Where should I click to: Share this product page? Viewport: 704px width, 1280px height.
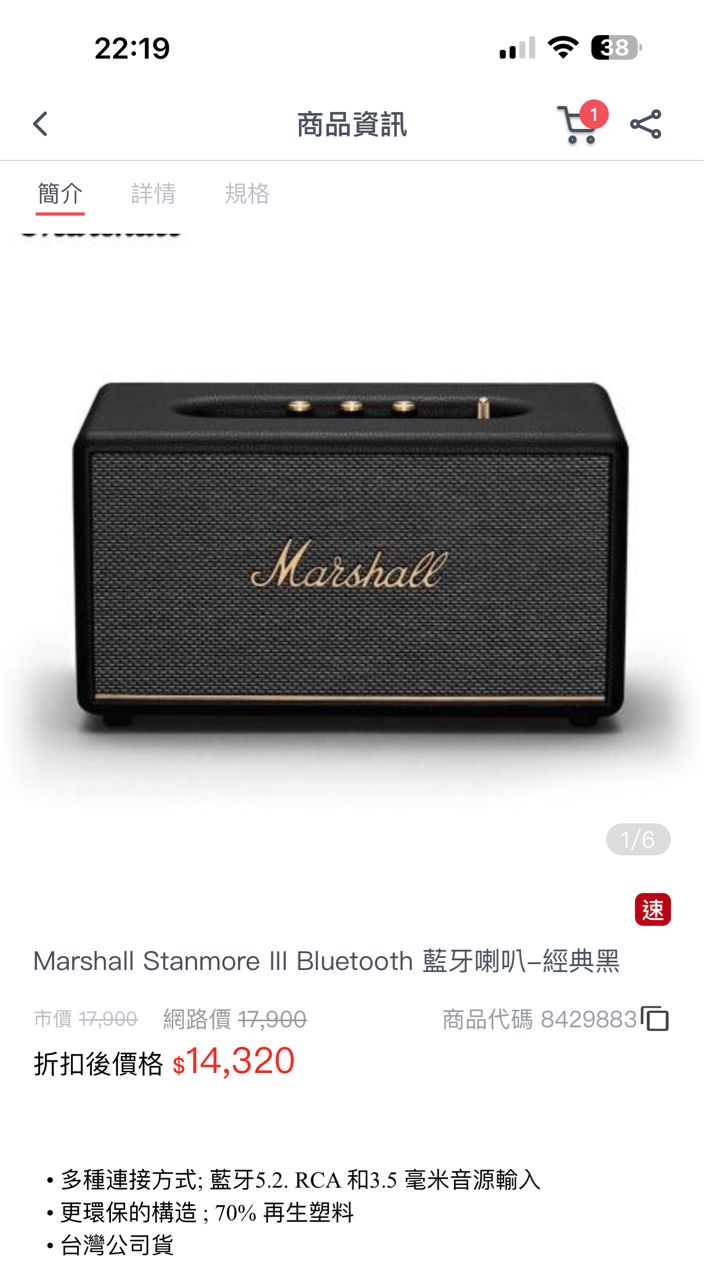(646, 125)
